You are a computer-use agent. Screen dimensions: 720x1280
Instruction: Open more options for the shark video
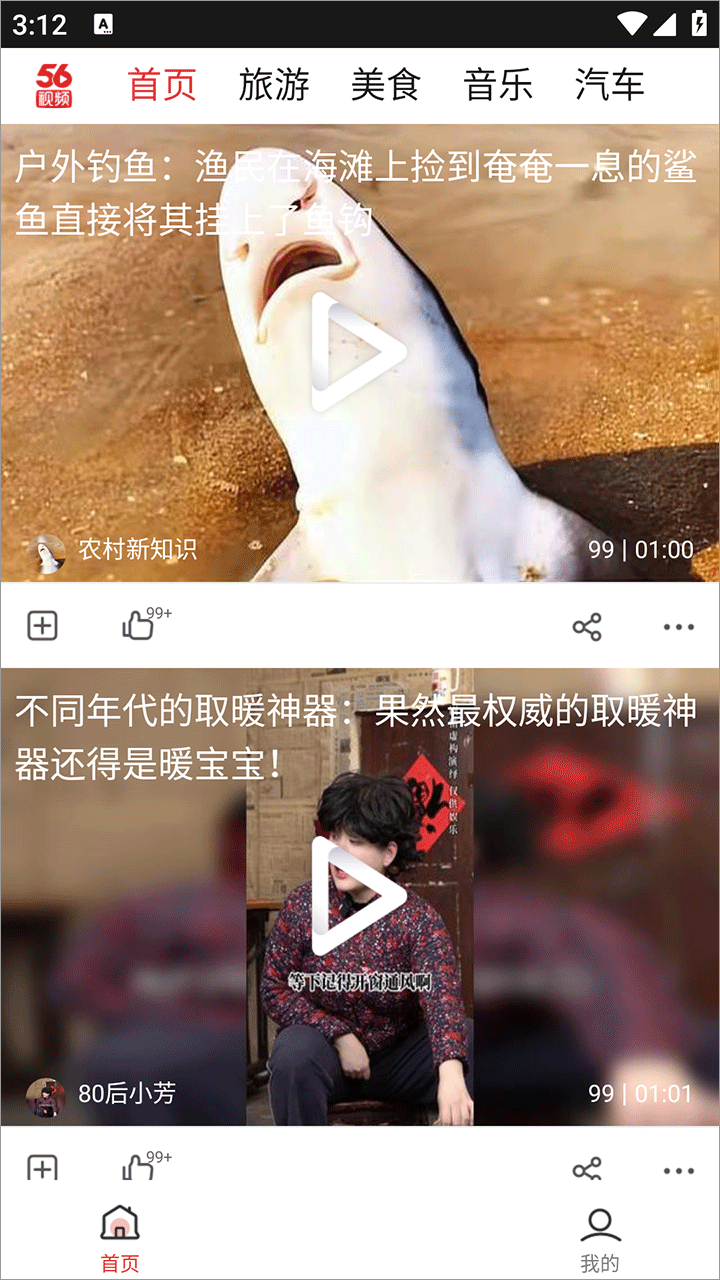(x=678, y=627)
